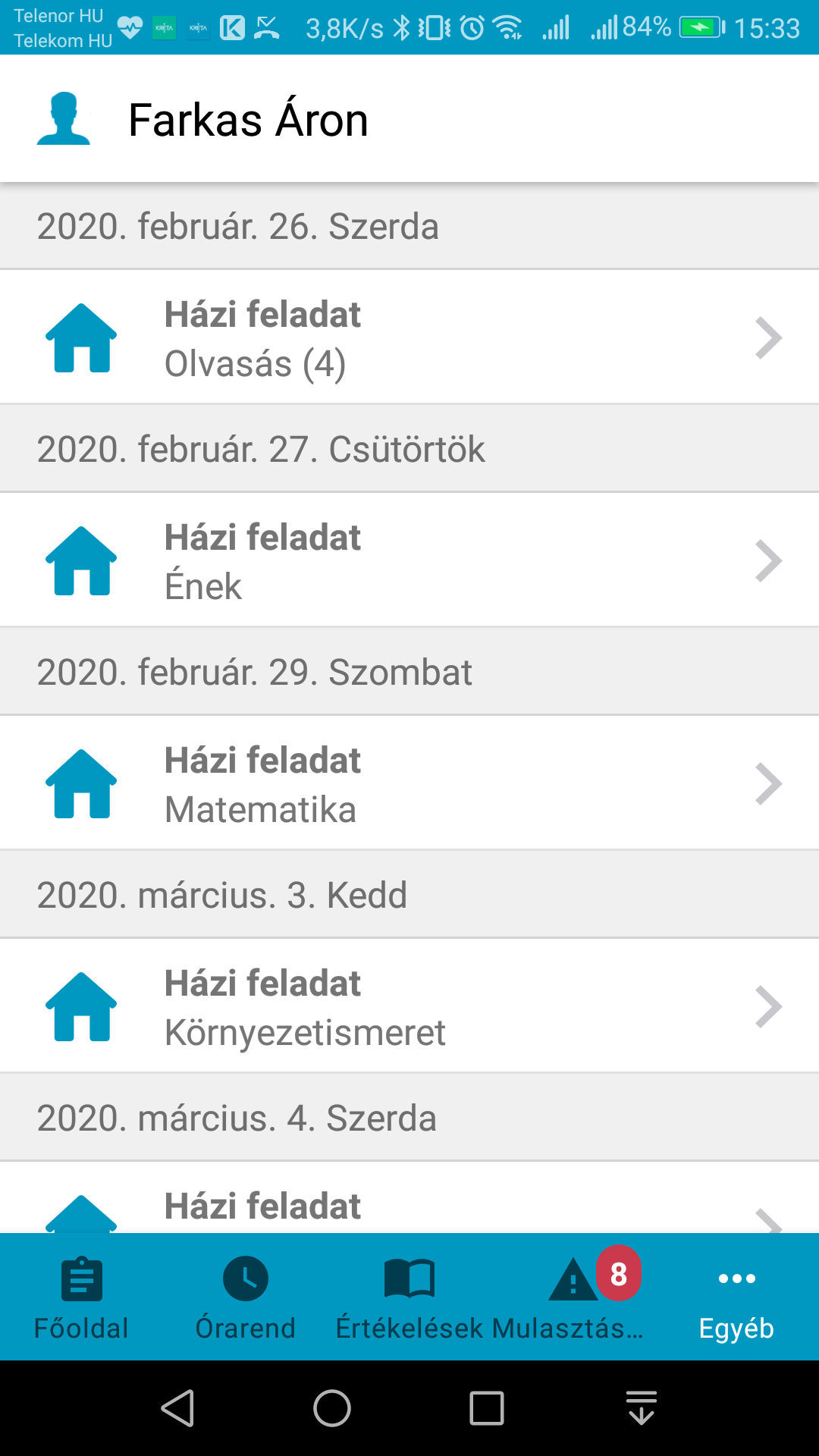This screenshot has height=1456, width=819.
Task: Open the Matematika homework entry
Action: [x=409, y=783]
